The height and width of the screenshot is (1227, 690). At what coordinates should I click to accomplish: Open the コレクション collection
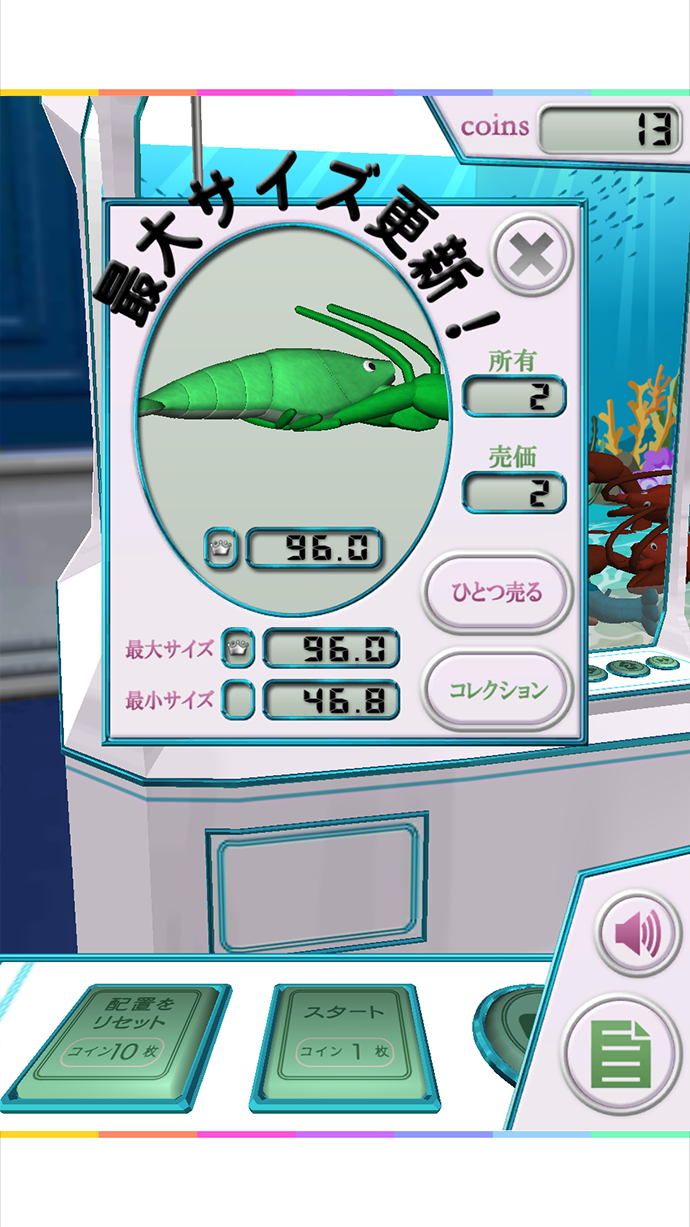coord(497,690)
